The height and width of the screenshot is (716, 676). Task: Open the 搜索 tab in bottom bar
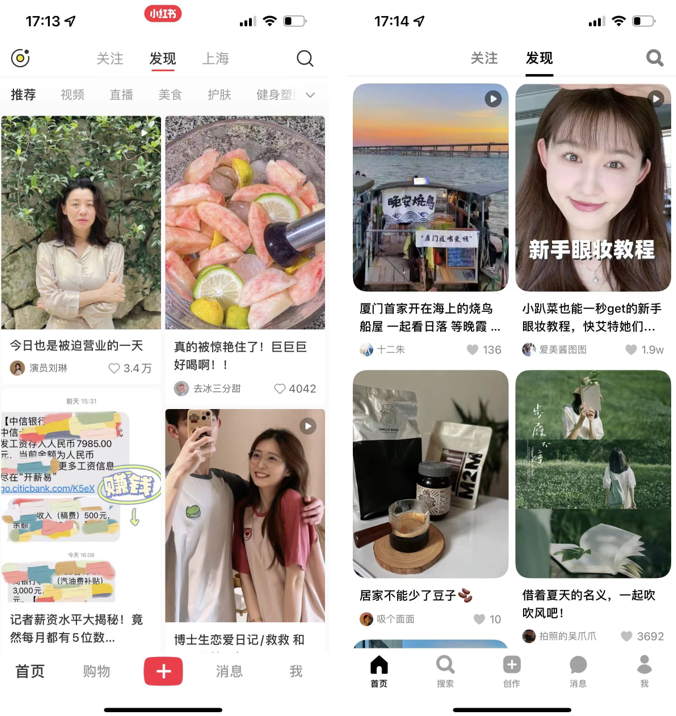445,670
